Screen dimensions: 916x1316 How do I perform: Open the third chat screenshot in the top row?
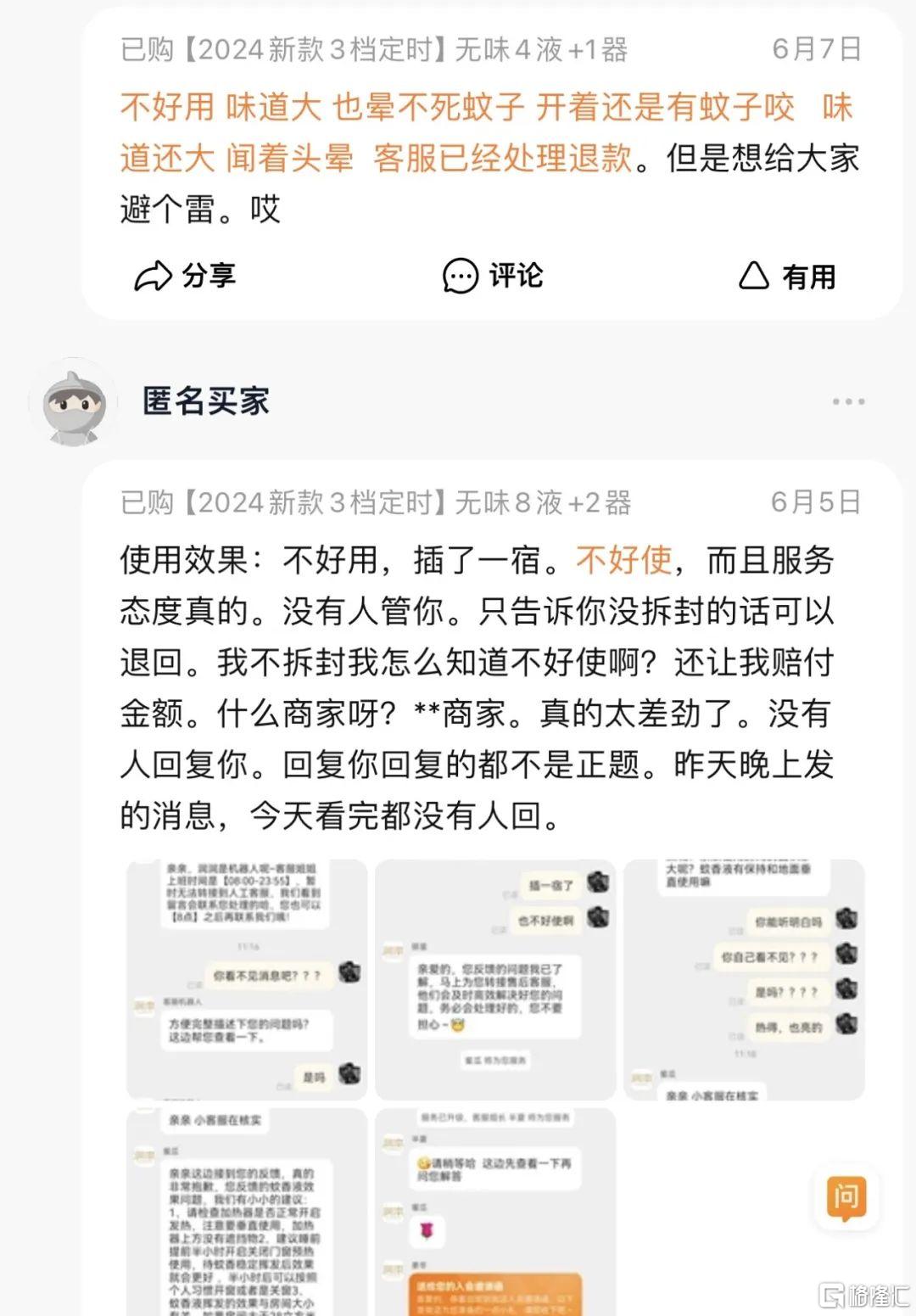click(x=744, y=979)
